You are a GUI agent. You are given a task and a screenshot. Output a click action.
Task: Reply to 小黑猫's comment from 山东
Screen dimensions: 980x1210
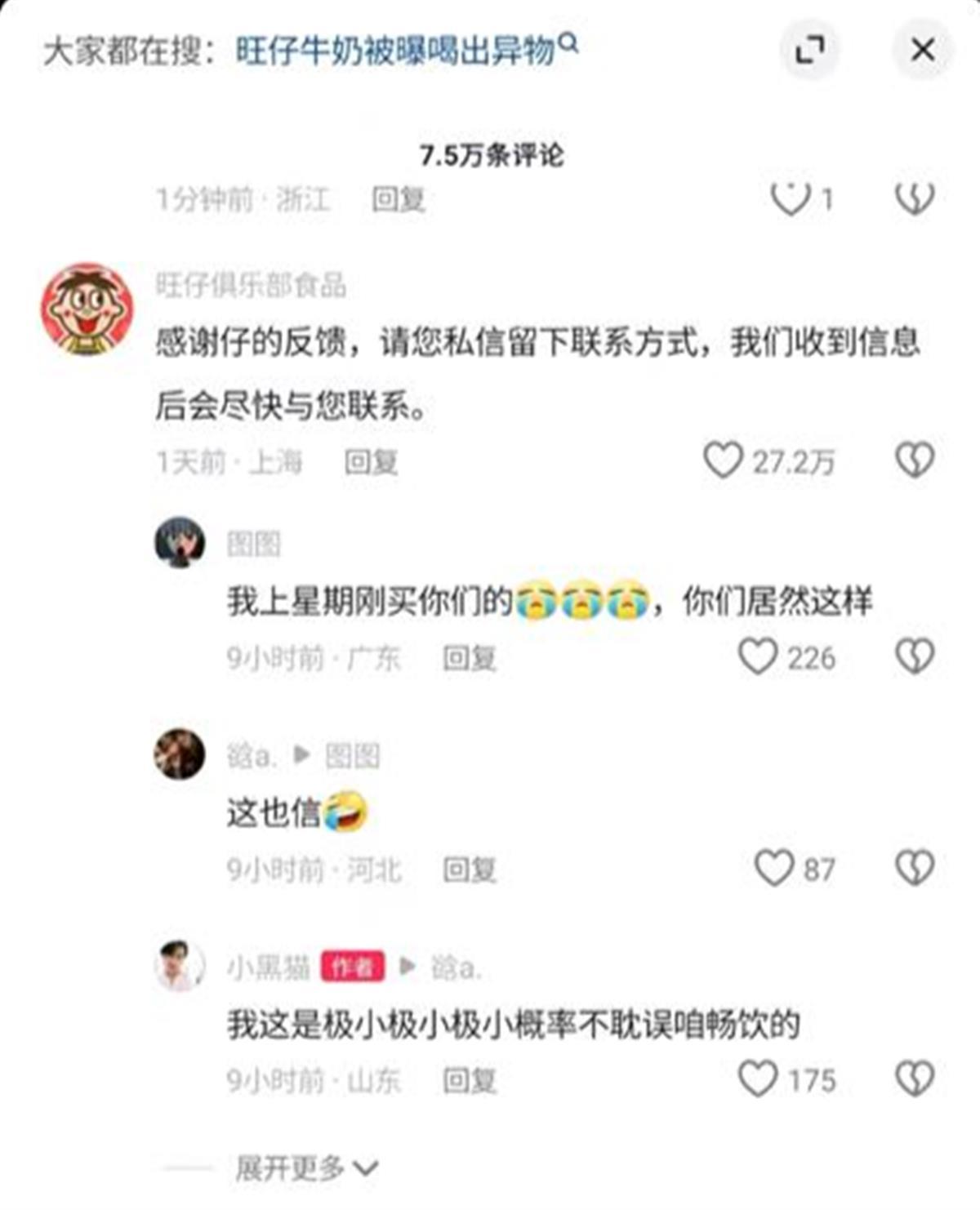point(469,1080)
